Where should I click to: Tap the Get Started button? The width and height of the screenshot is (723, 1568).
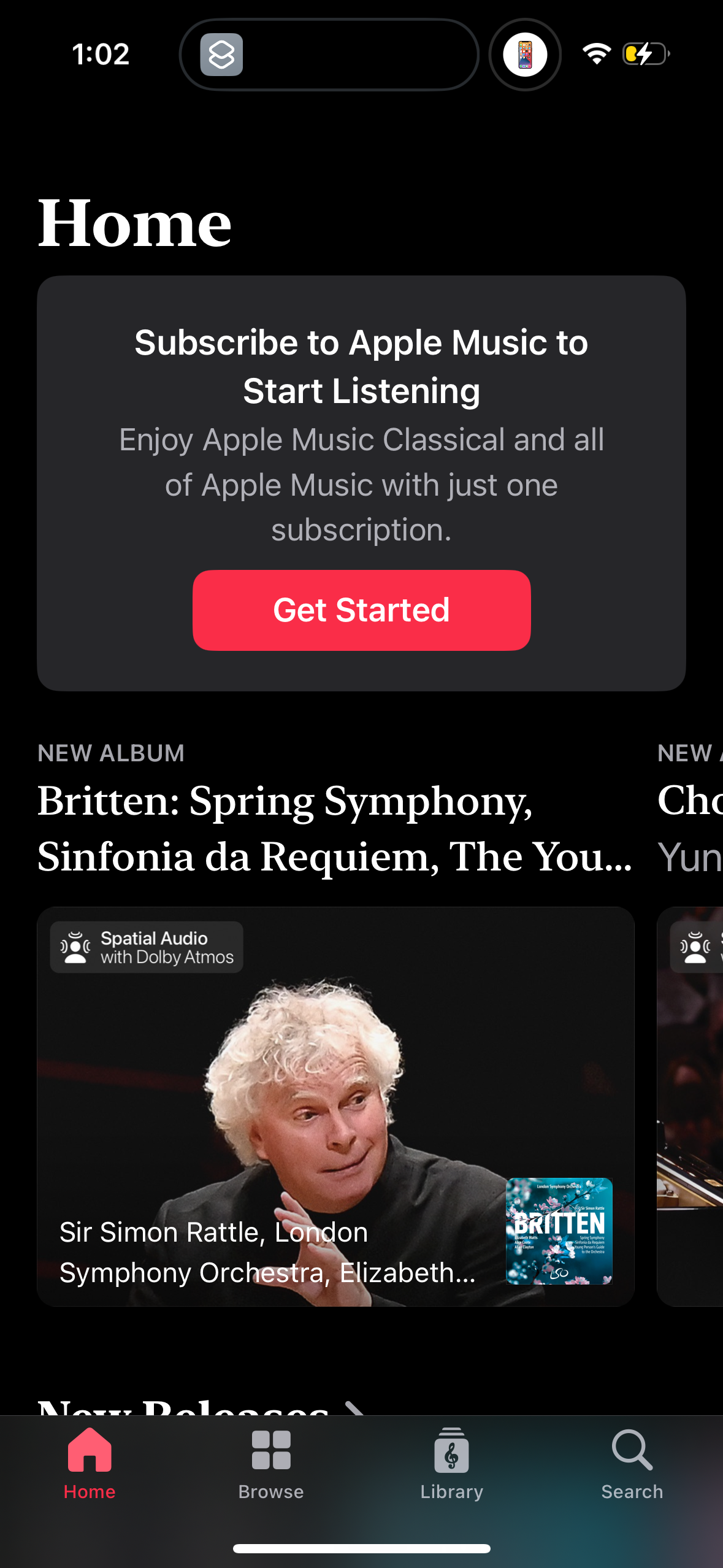point(361,609)
